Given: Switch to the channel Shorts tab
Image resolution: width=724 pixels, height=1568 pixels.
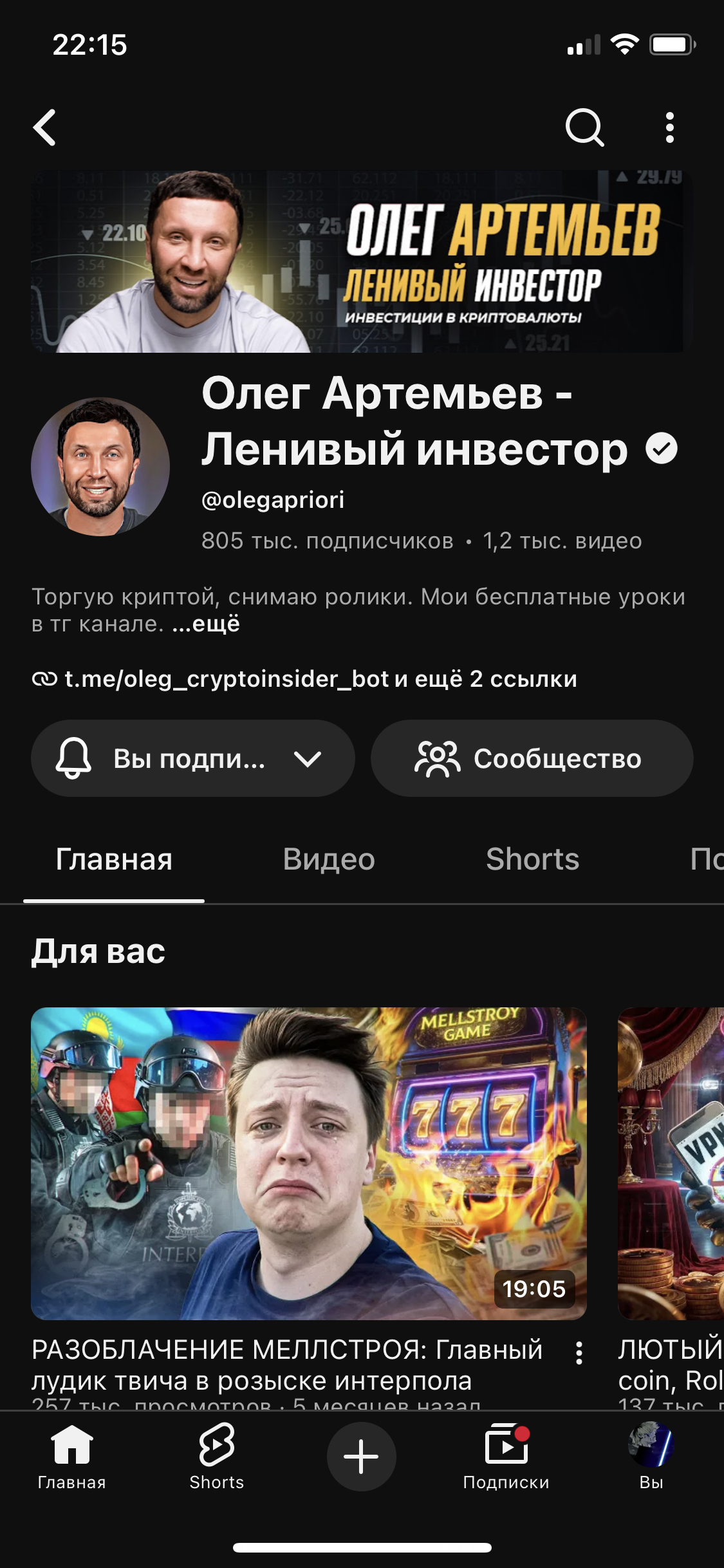Looking at the screenshot, I should coord(532,859).
